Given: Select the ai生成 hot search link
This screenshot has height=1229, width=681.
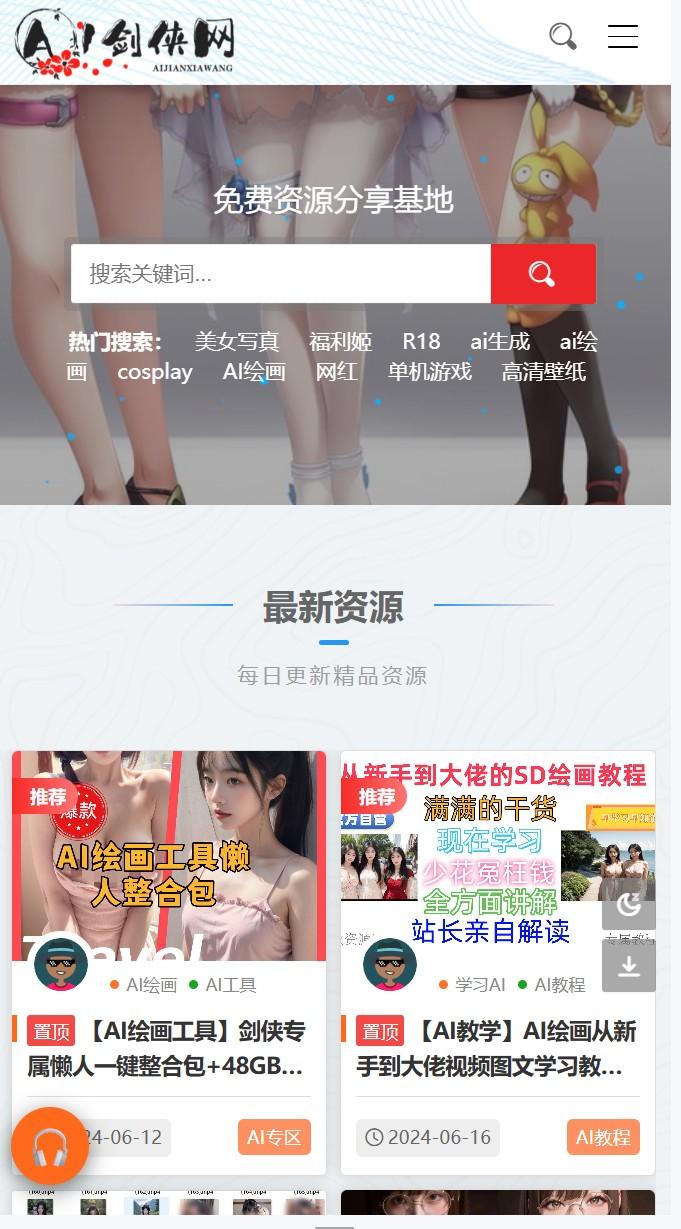Looking at the screenshot, I should pos(500,342).
